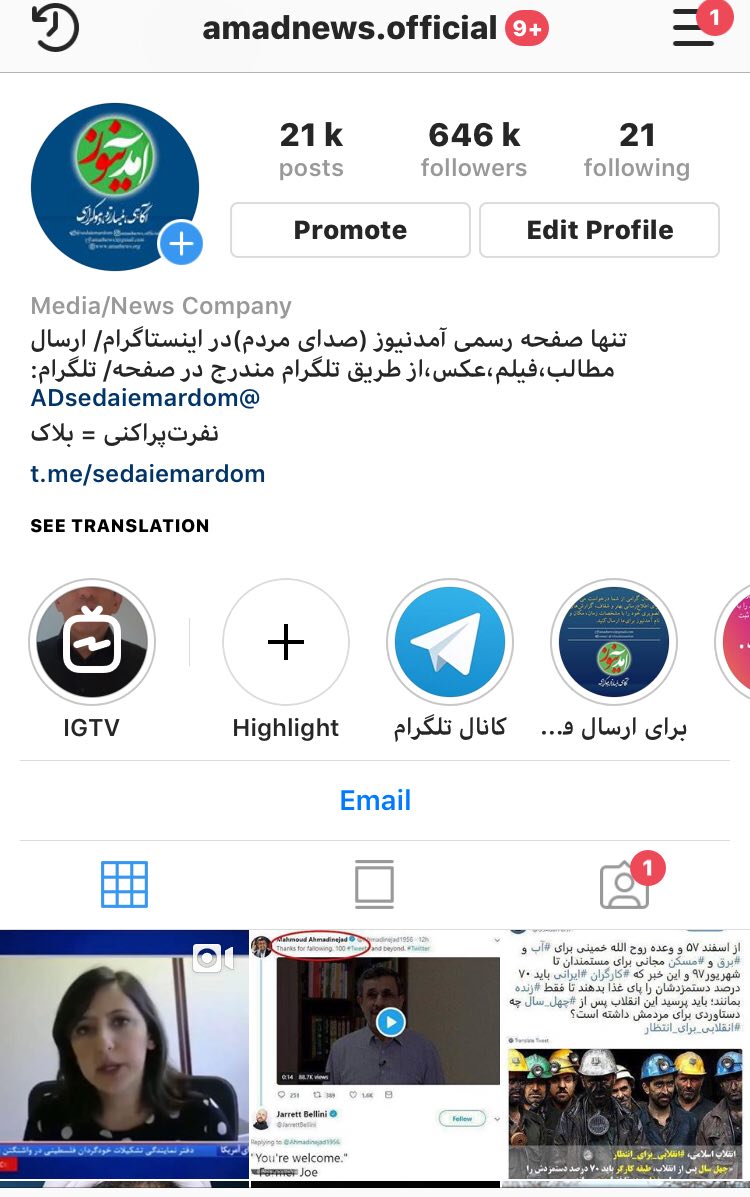750x1197 pixels.
Task: Tap the @ADsedaiemardom mention
Action: pos(145,397)
